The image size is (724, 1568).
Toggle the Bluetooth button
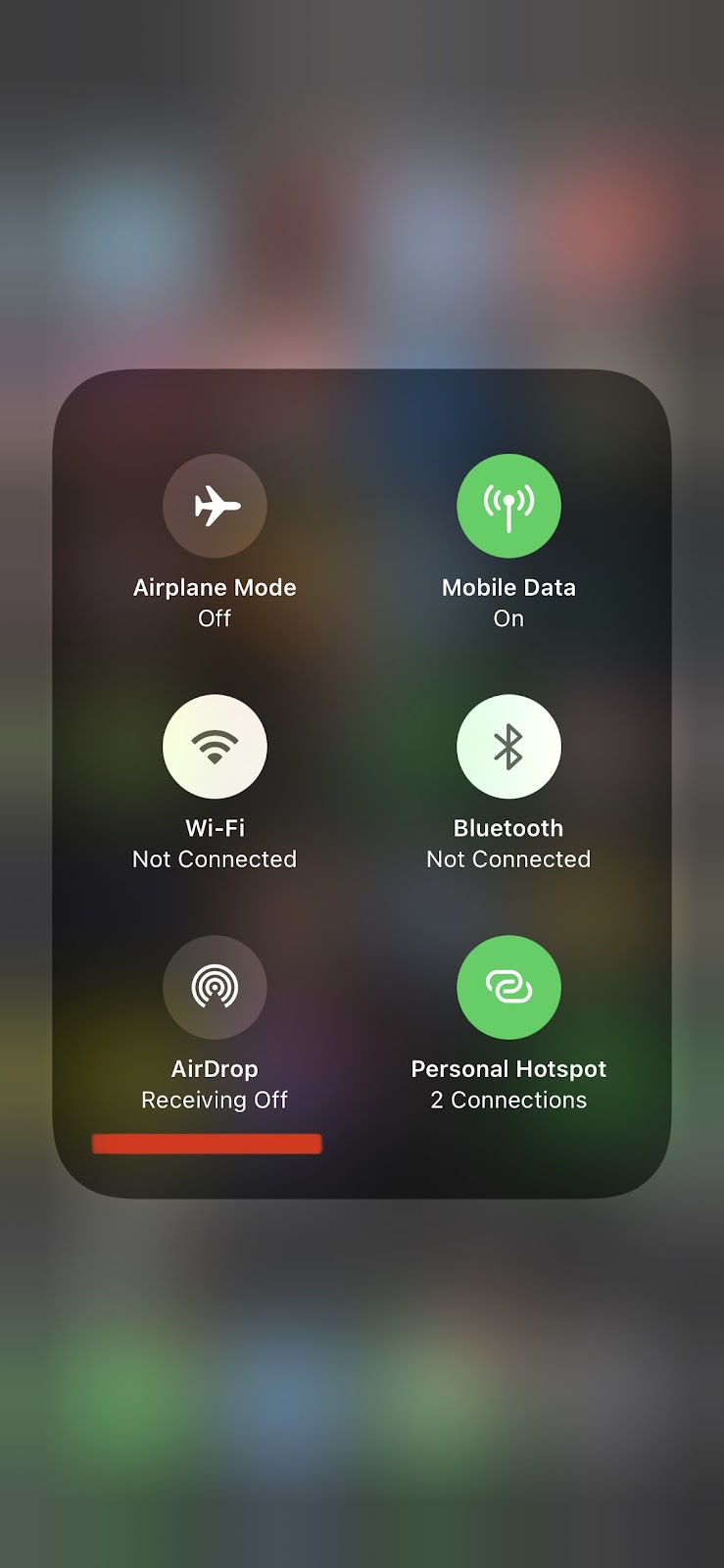[x=508, y=747]
